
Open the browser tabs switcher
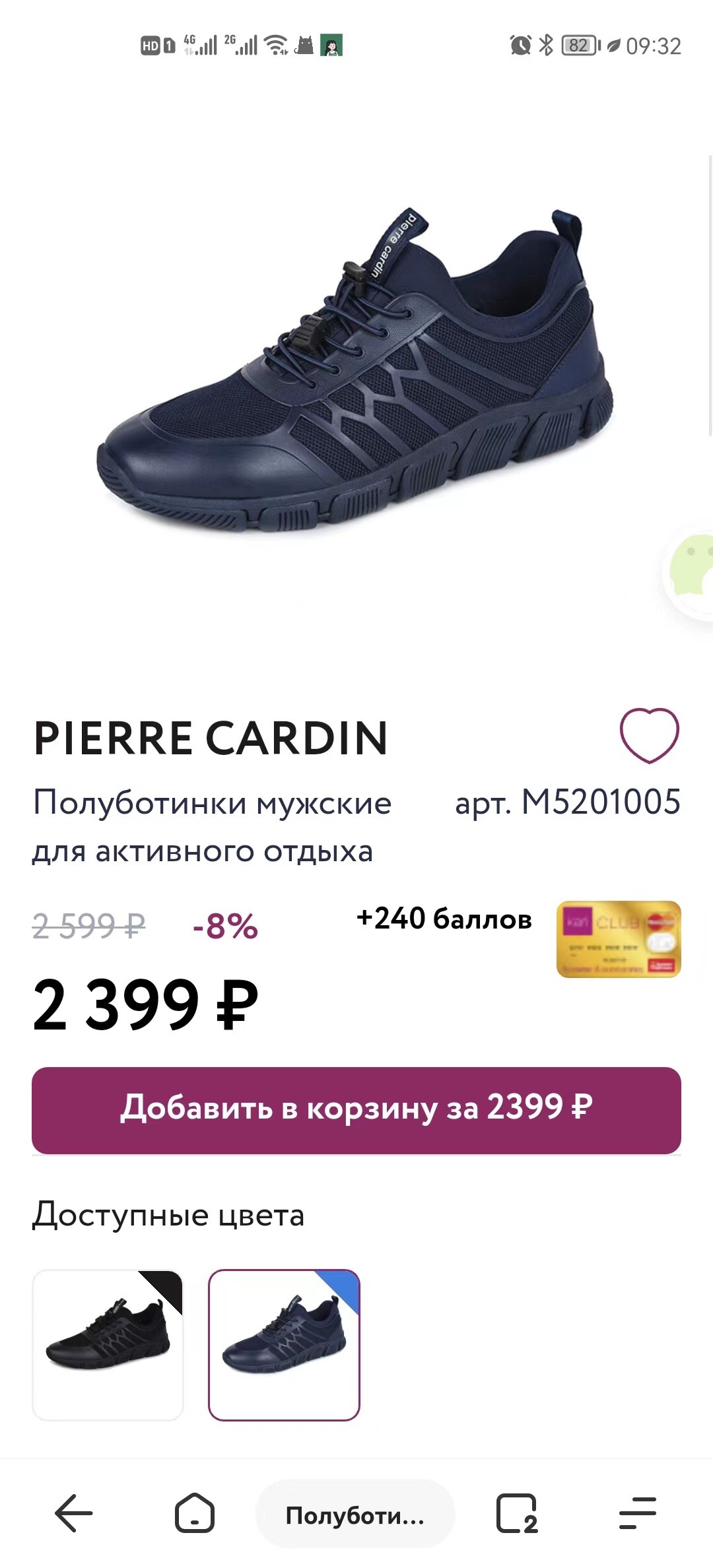516,1513
